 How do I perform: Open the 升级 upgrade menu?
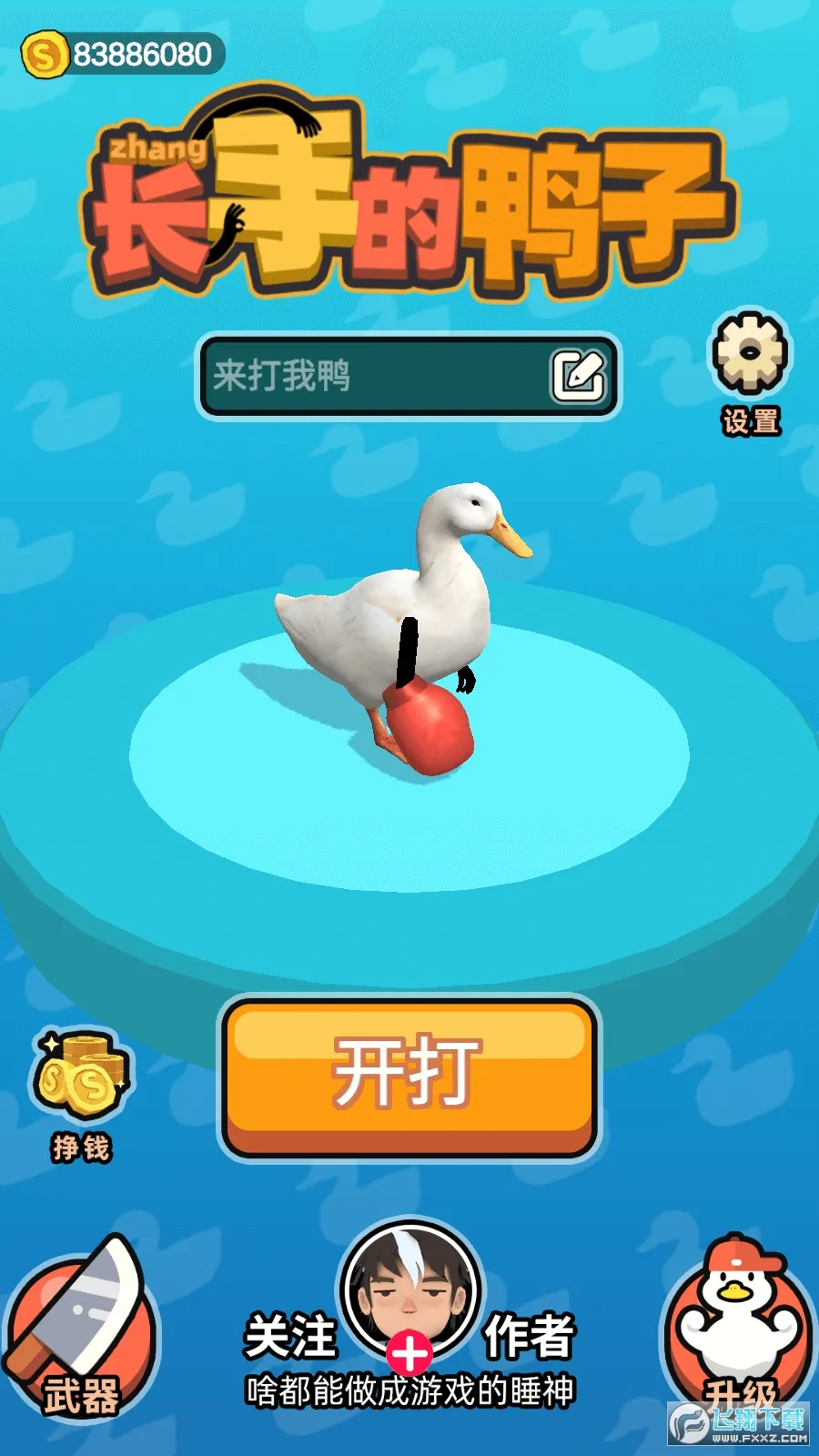click(x=739, y=1329)
